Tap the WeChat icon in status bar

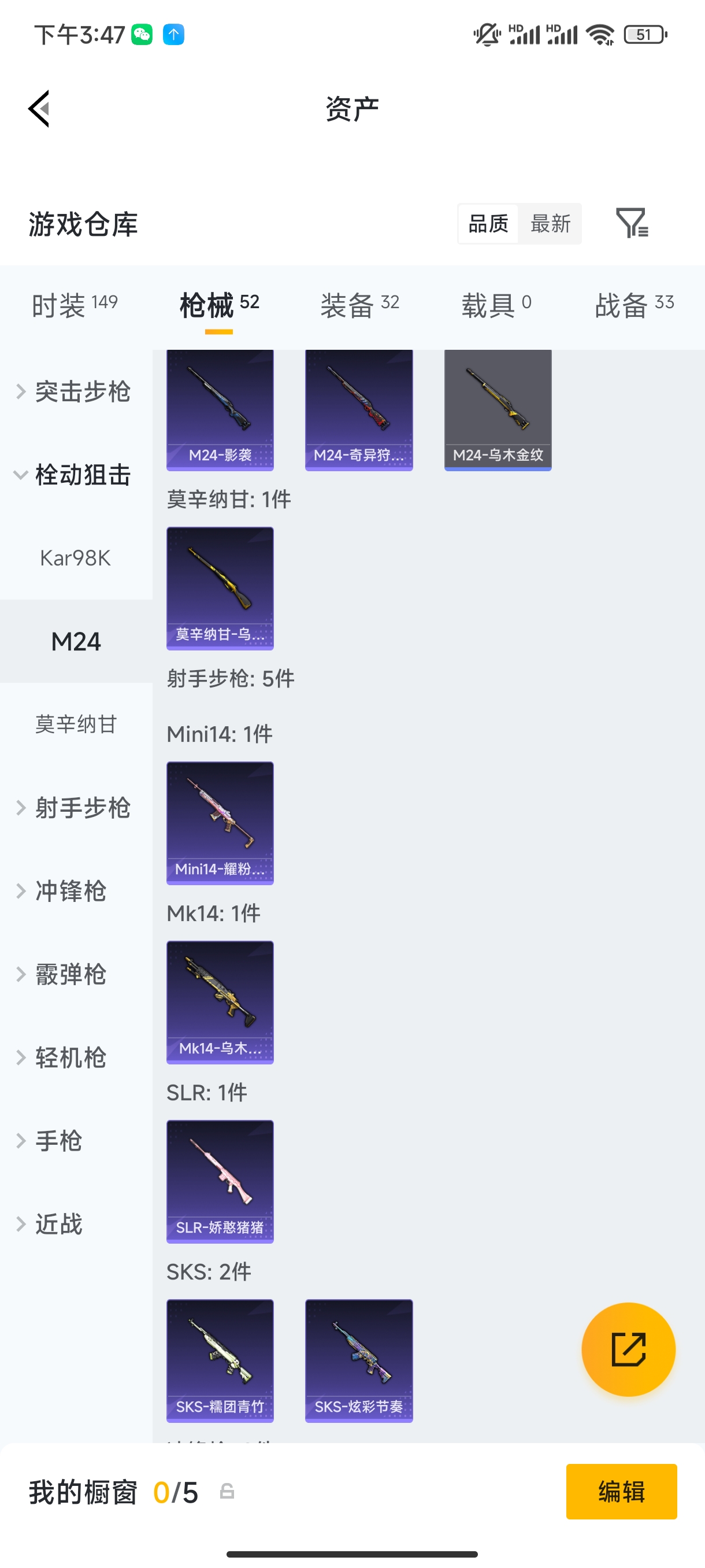coord(142,35)
